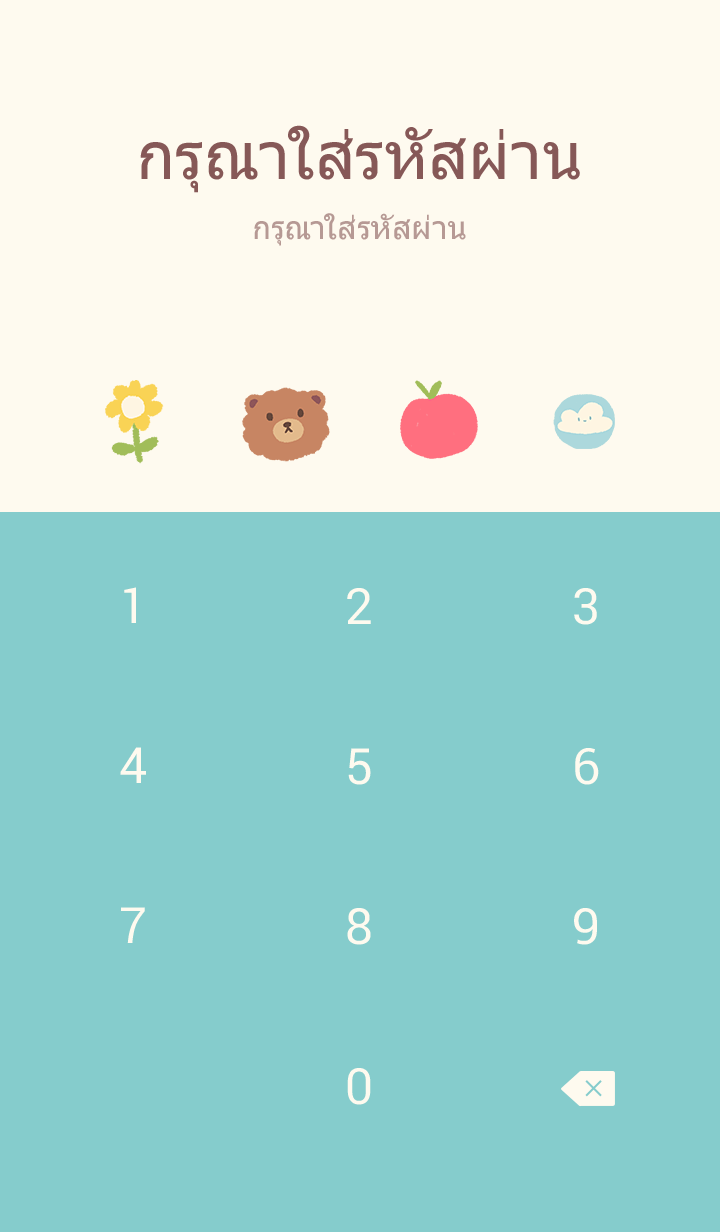The width and height of the screenshot is (720, 1232).
Task: Select digit 3 on the keypad
Action: pyautogui.click(x=586, y=607)
